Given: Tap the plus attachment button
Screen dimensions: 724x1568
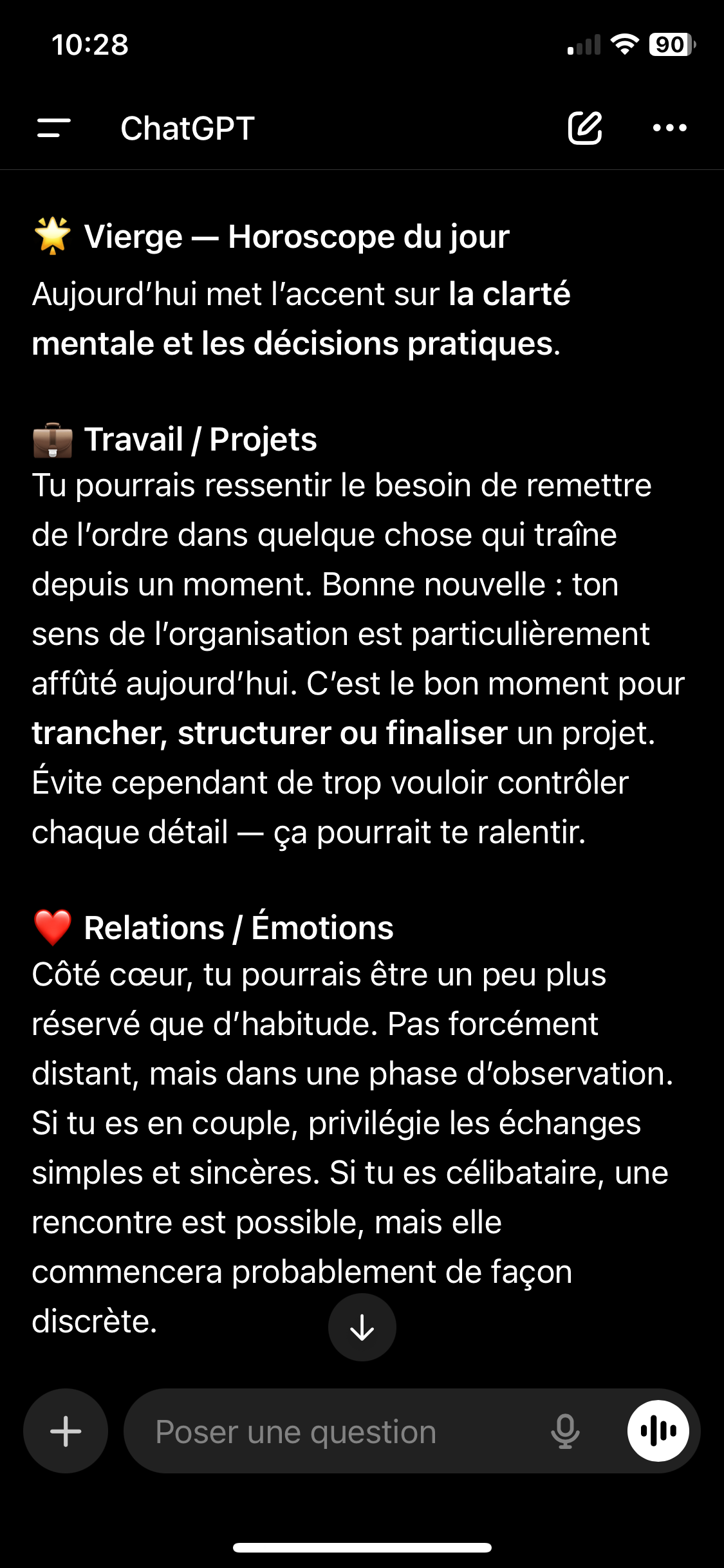Looking at the screenshot, I should tap(66, 1432).
